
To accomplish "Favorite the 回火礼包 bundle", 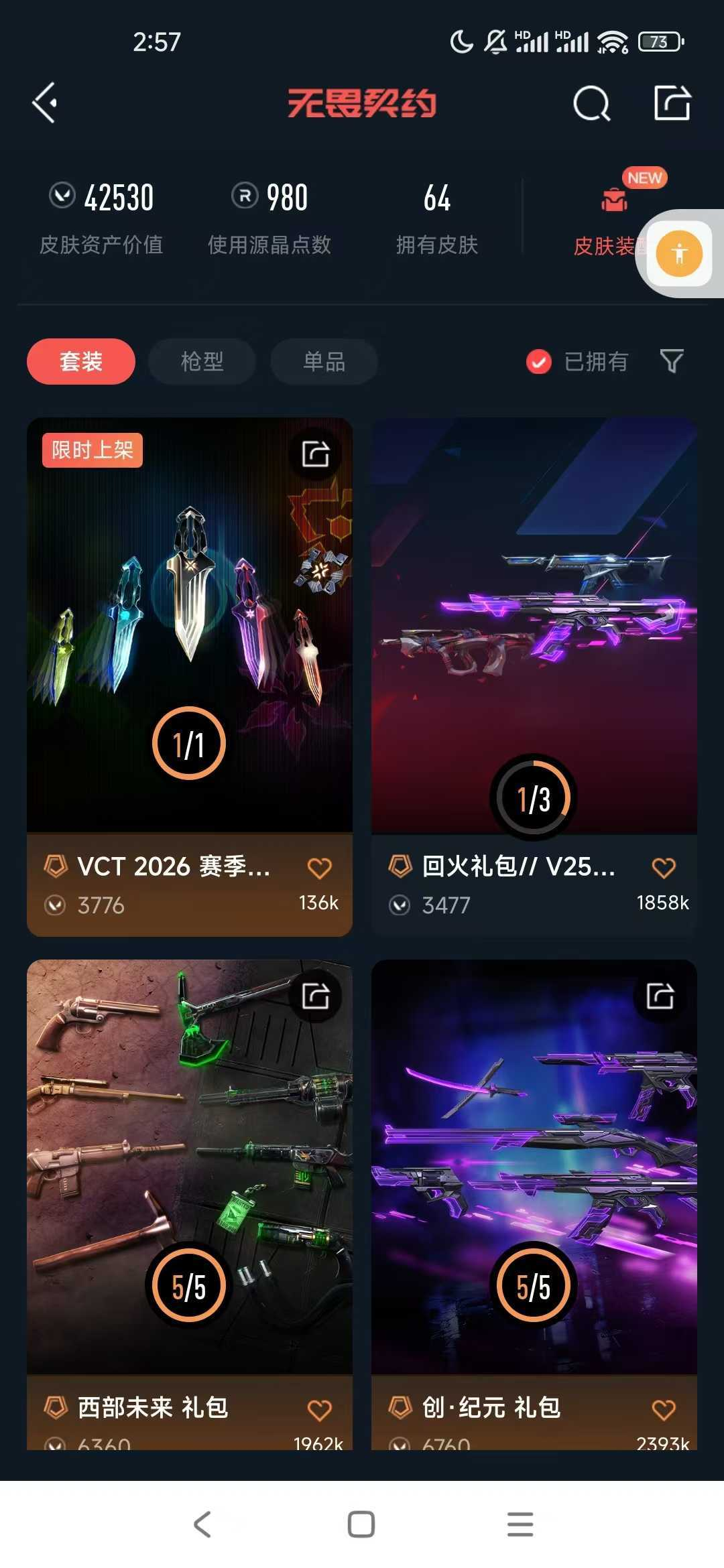I will tap(664, 868).
